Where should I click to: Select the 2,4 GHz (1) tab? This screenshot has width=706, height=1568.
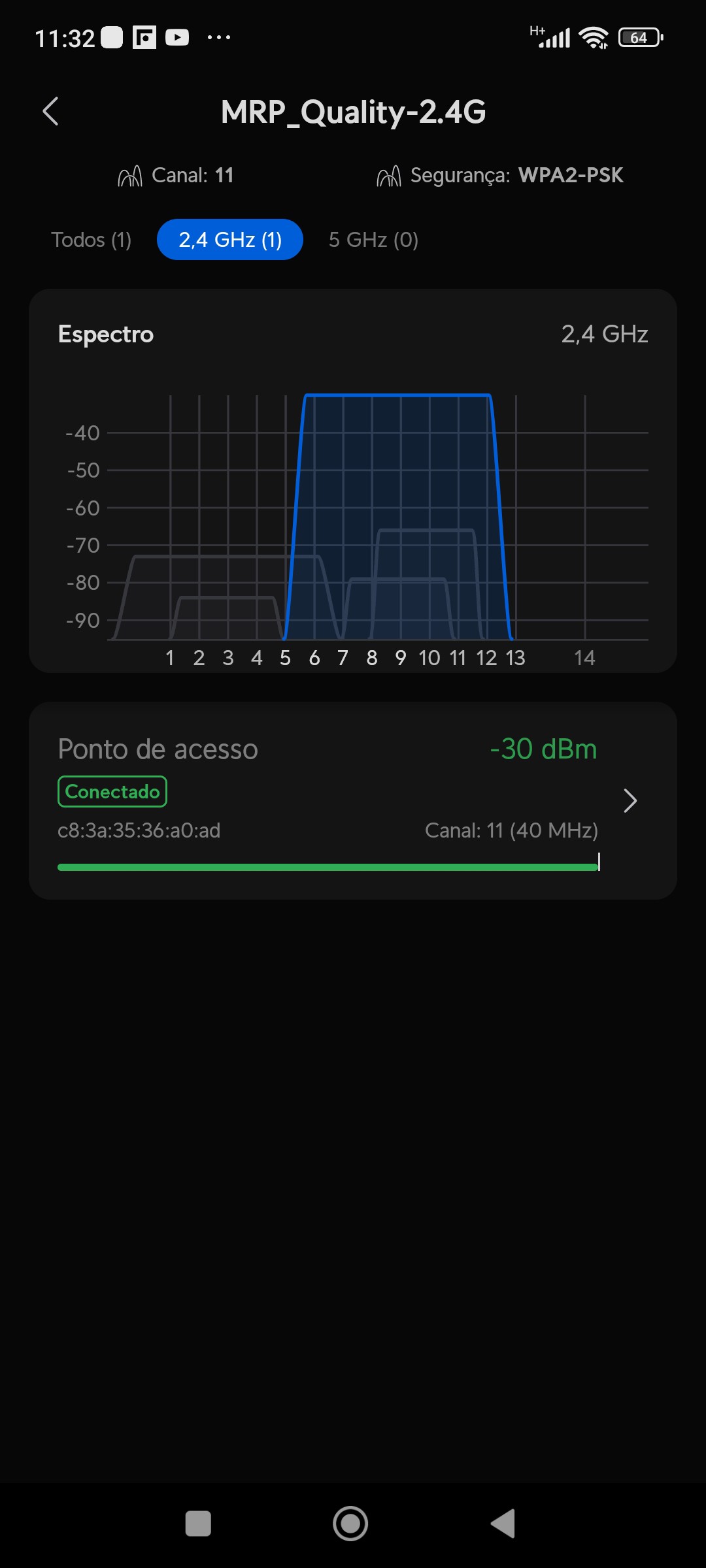tap(230, 240)
